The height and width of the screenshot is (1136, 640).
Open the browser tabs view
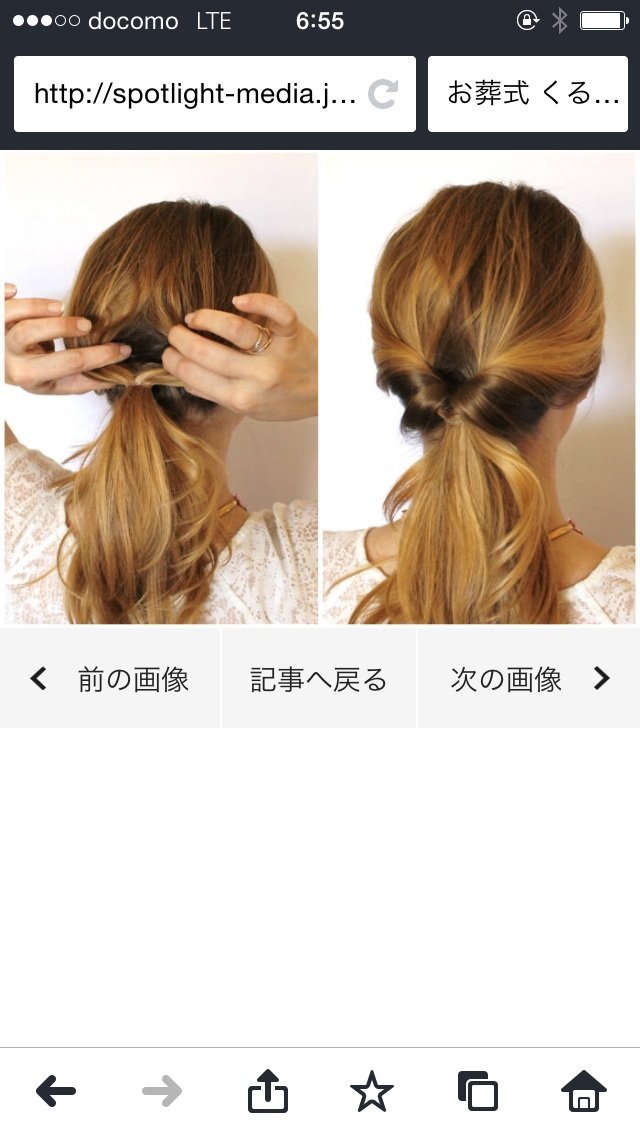(477, 1091)
